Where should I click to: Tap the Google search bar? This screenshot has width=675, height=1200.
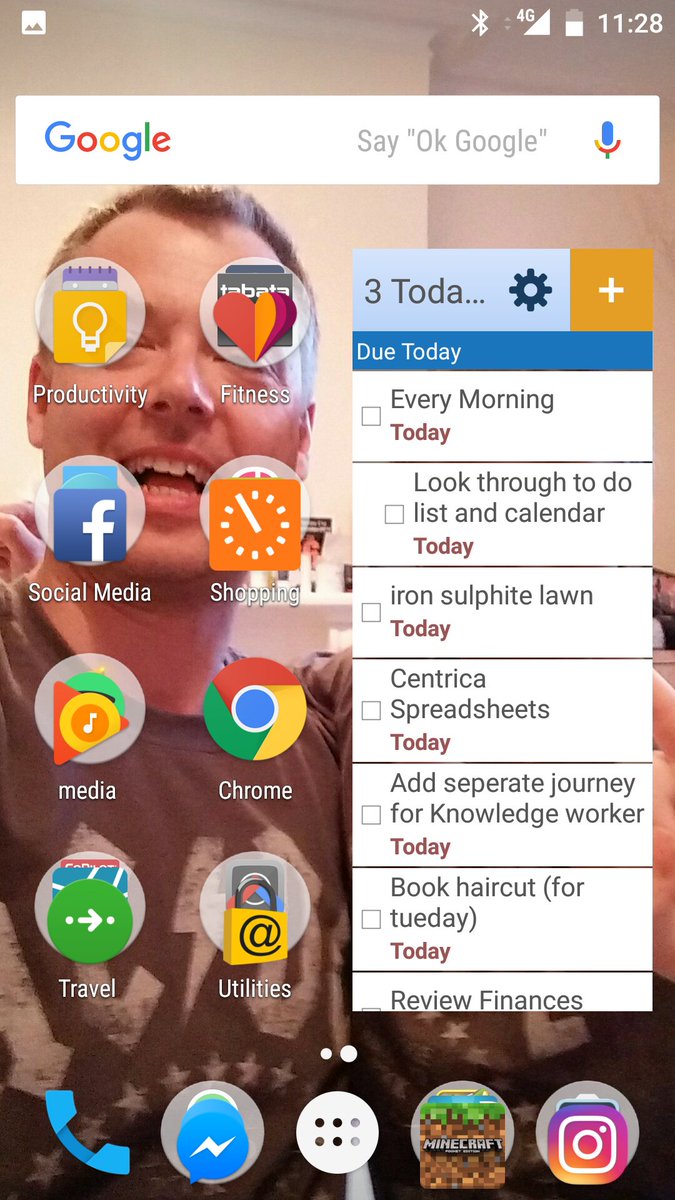[300, 140]
